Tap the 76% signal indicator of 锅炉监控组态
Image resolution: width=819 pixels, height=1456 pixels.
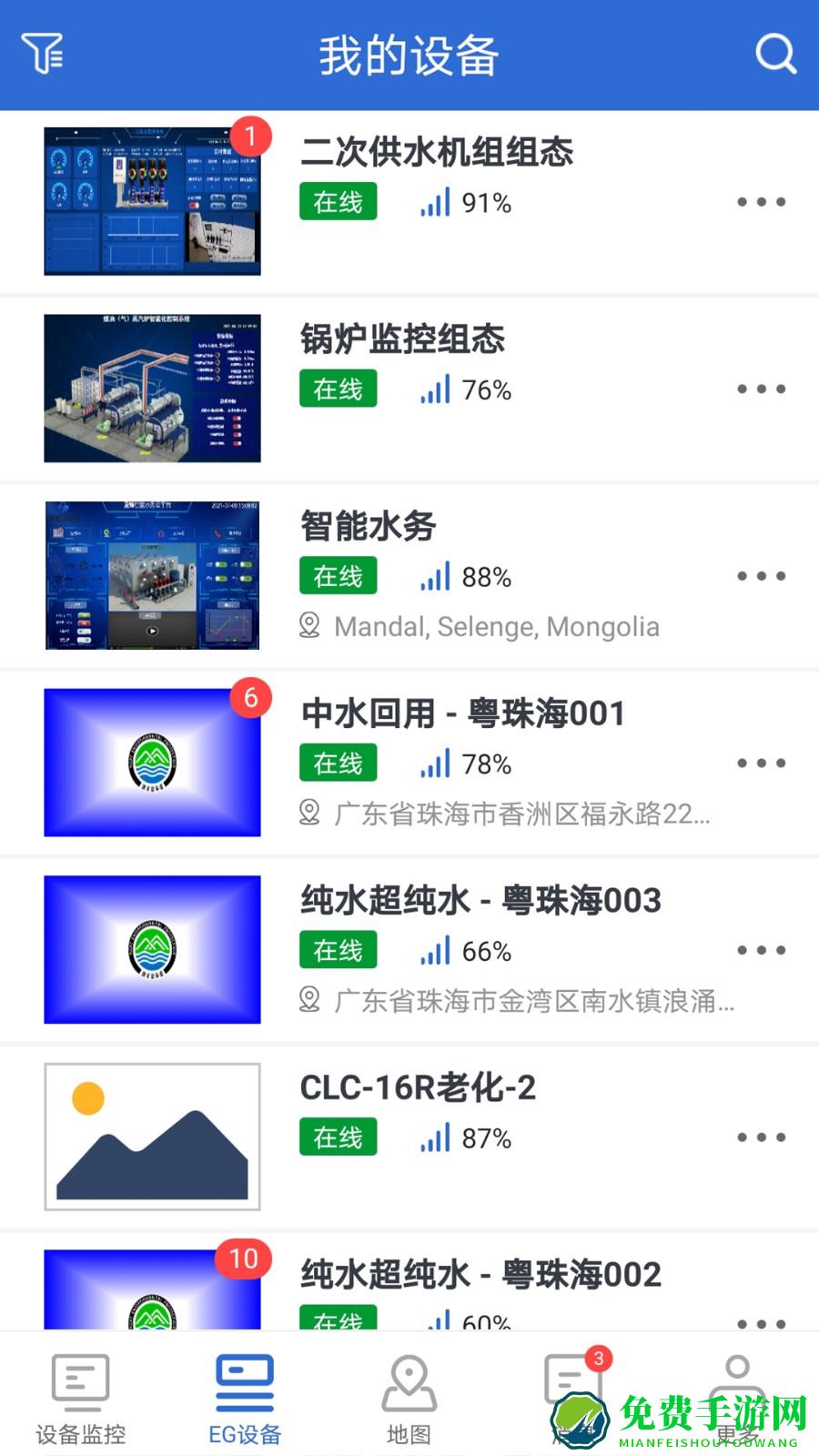tap(435, 389)
